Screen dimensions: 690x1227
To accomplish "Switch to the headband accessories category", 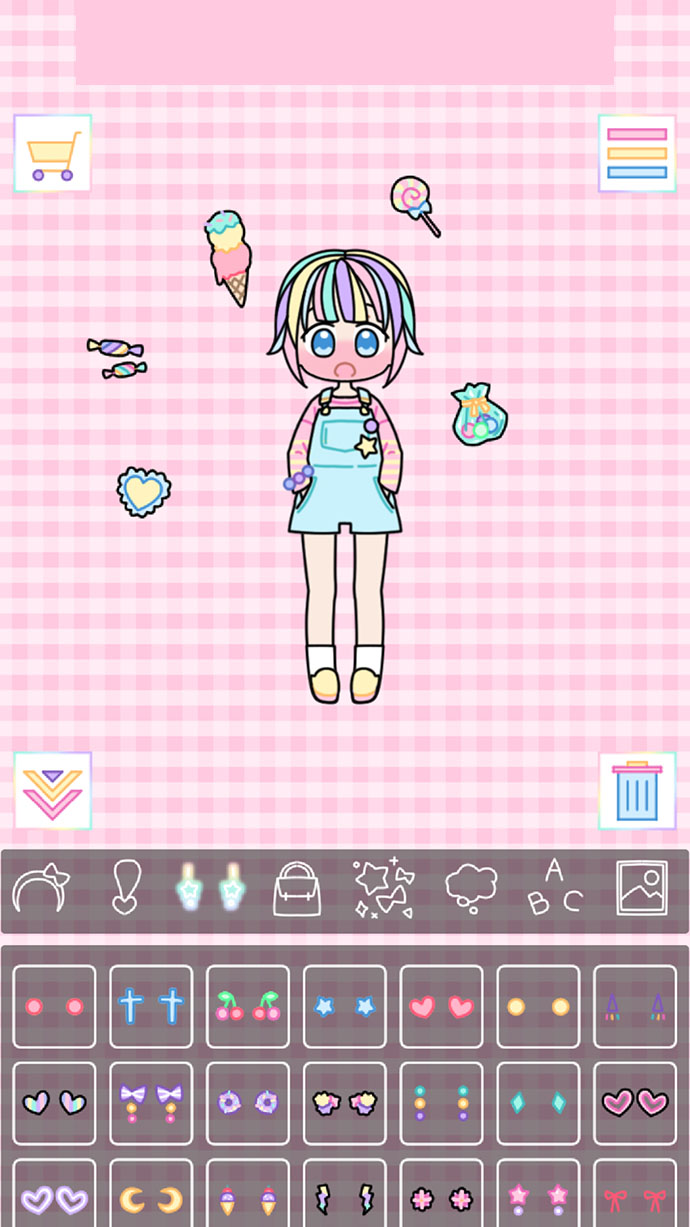I will [39, 890].
